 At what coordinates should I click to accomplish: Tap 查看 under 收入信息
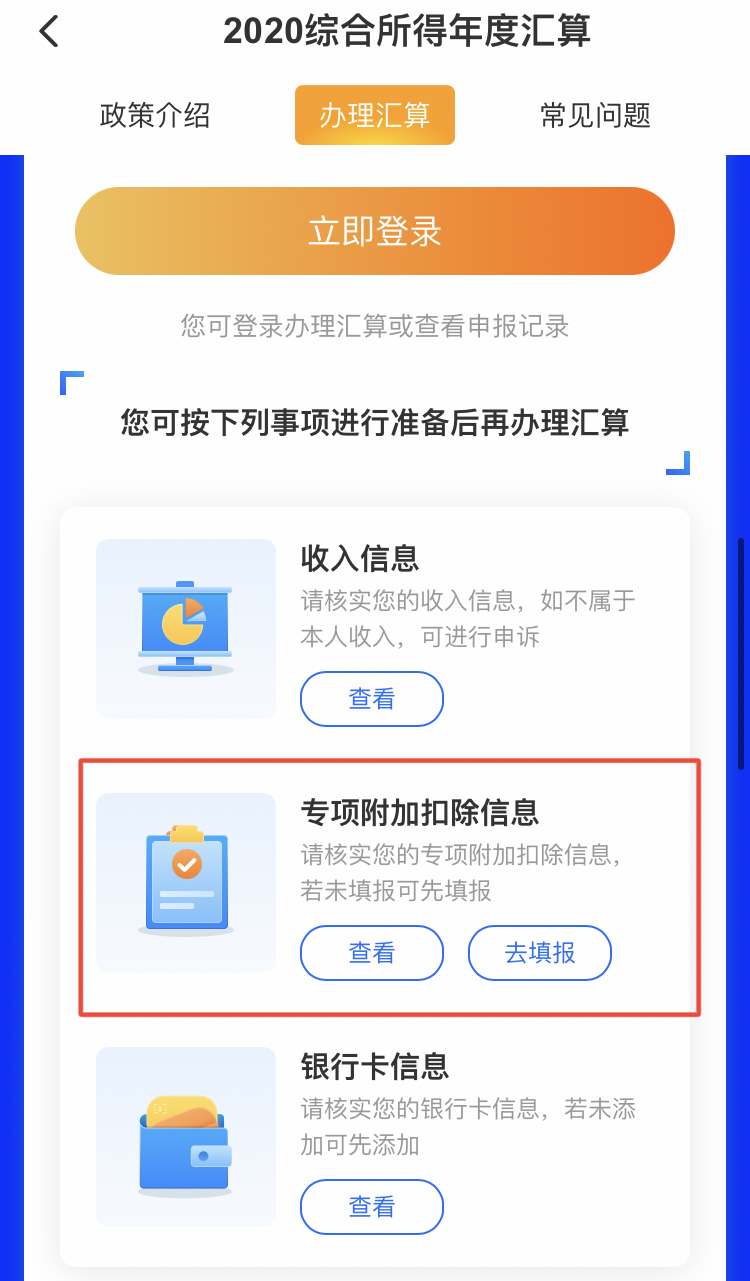tap(371, 699)
